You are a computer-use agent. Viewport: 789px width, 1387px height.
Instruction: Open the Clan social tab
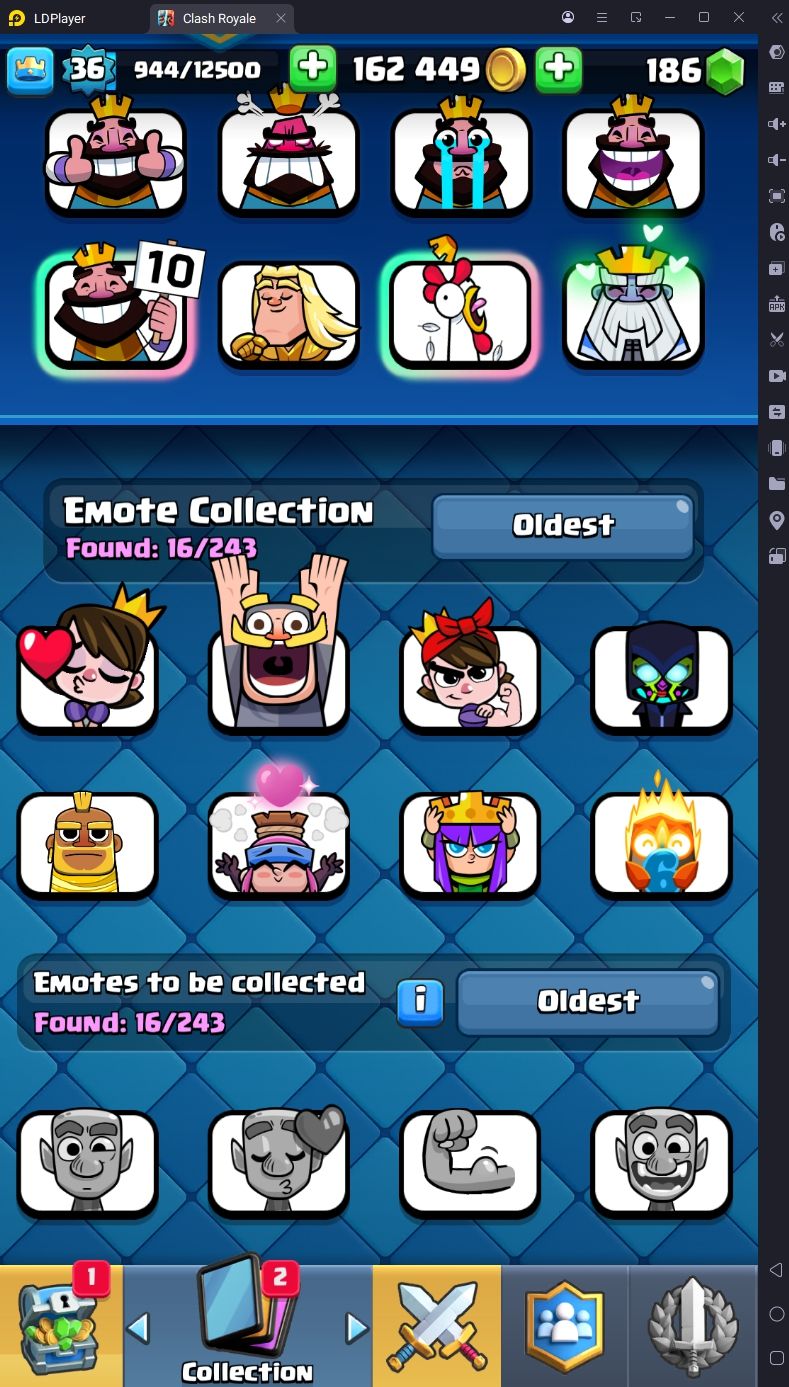[564, 1325]
